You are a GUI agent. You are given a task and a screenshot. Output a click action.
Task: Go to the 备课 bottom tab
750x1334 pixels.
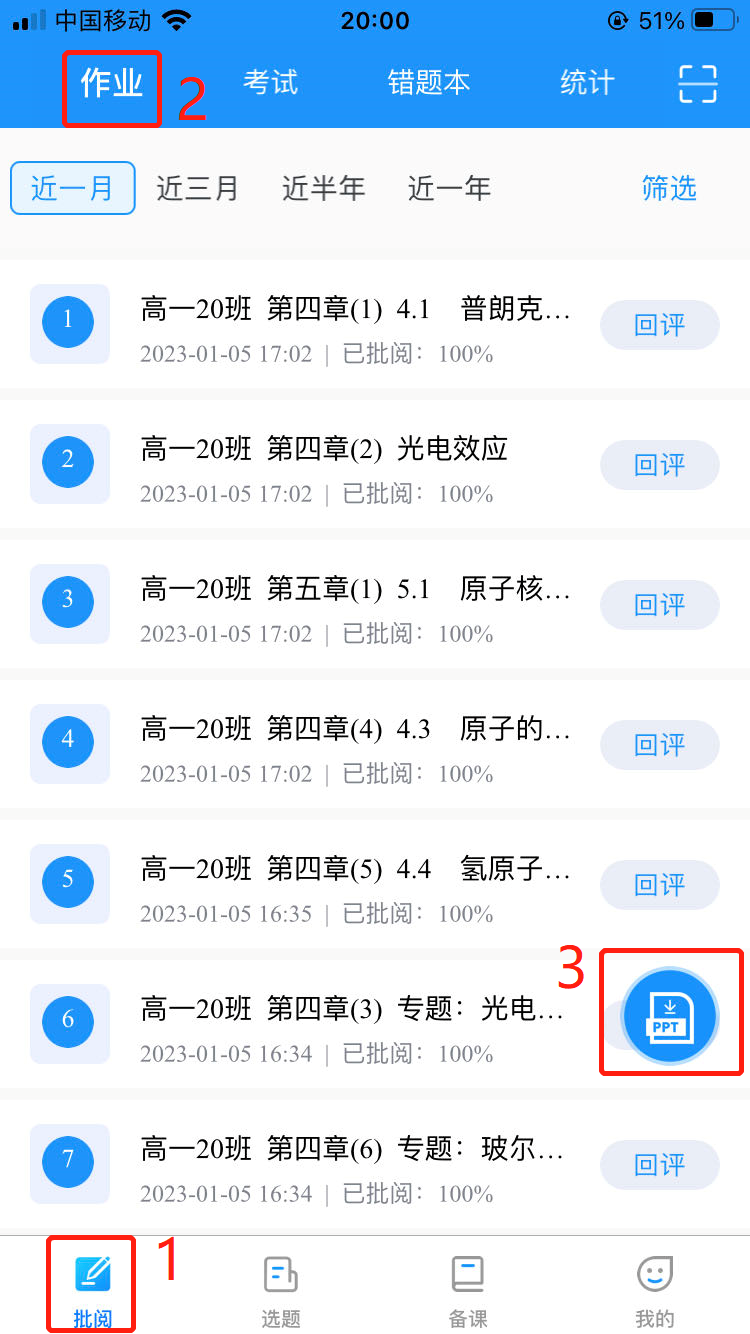tap(467, 1290)
